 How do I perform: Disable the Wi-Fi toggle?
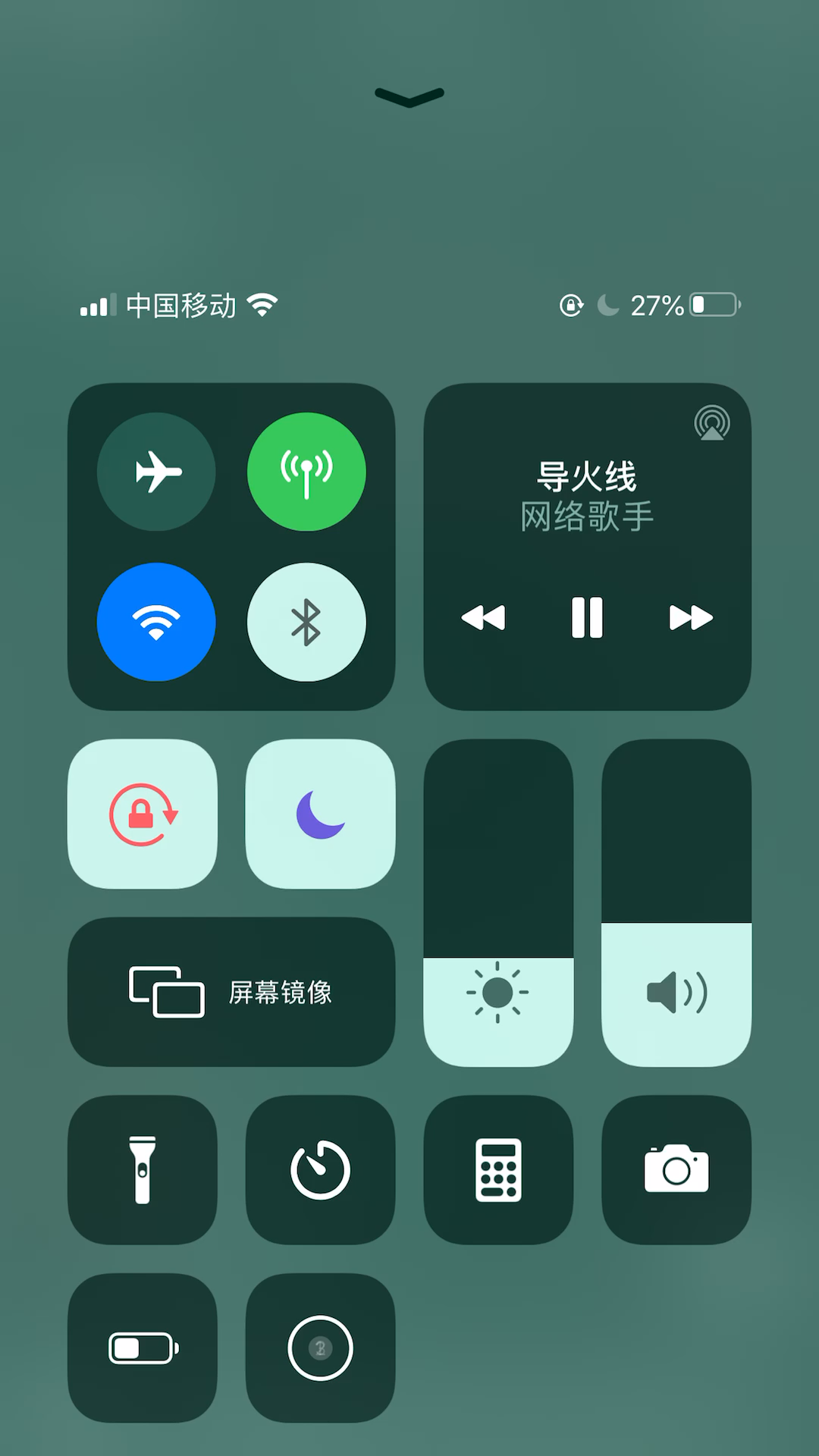coord(156,622)
